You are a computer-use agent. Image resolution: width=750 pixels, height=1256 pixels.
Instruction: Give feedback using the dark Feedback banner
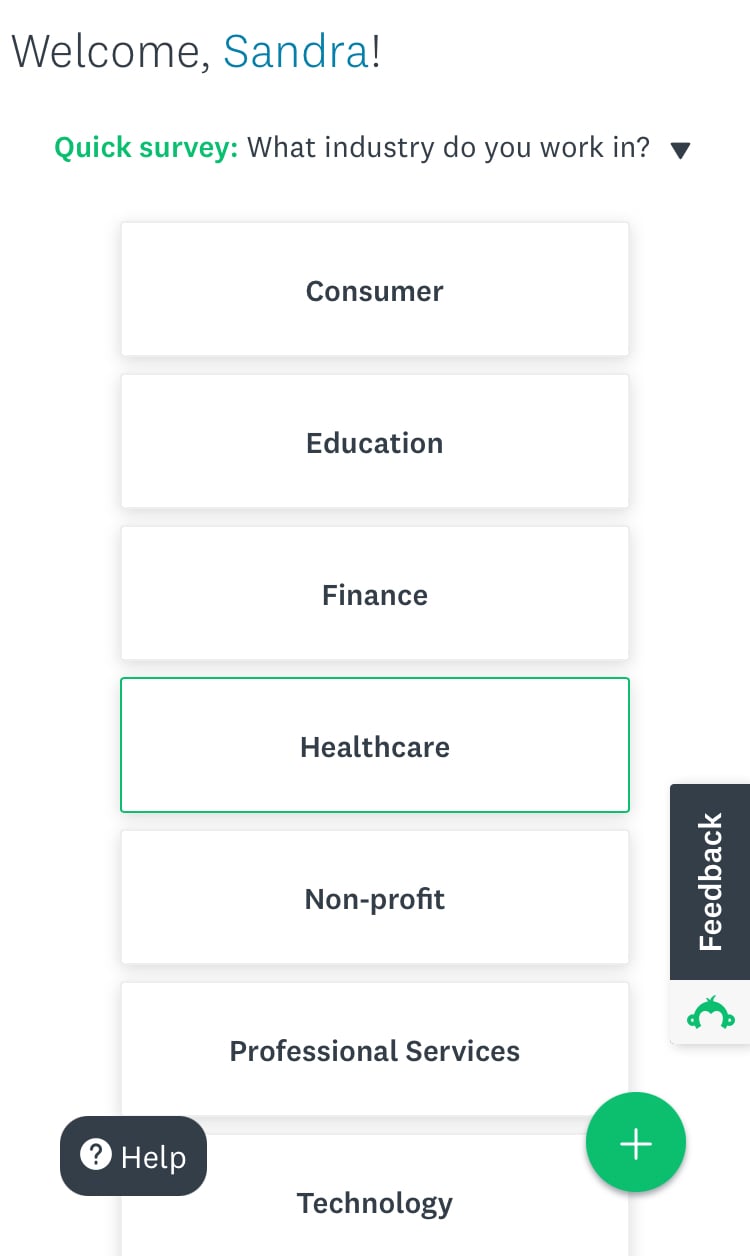pos(710,880)
